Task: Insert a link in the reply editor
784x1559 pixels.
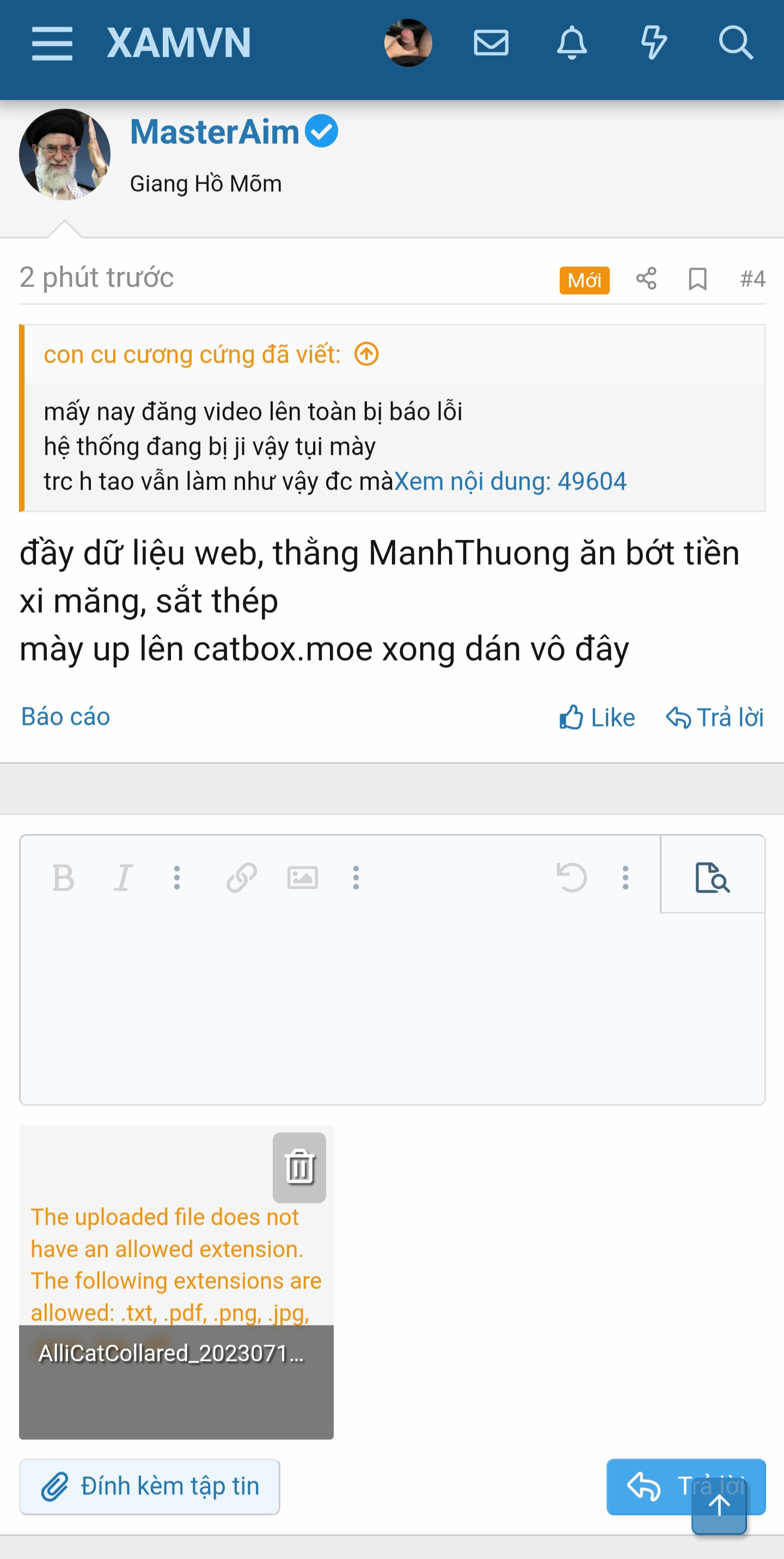Action: pyautogui.click(x=242, y=879)
